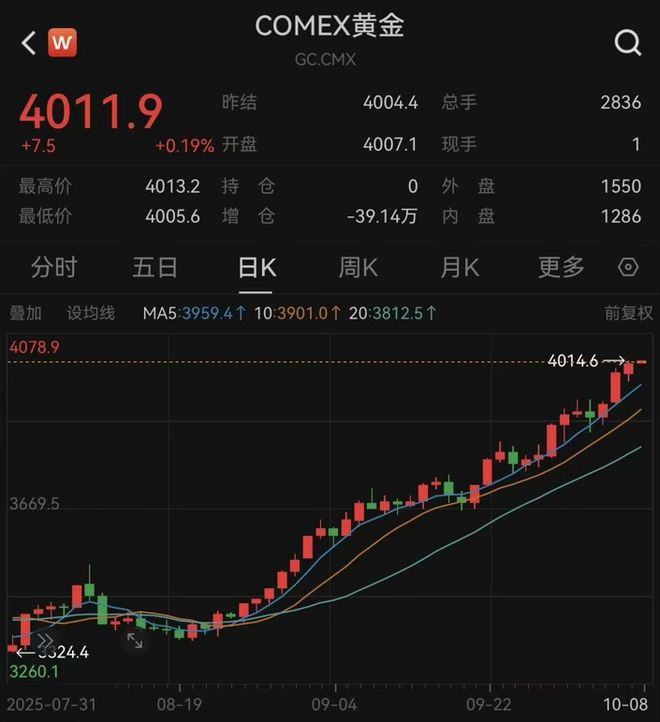The height and width of the screenshot is (722, 660).
Task: Open search with the magnifier icon
Action: pos(627,42)
